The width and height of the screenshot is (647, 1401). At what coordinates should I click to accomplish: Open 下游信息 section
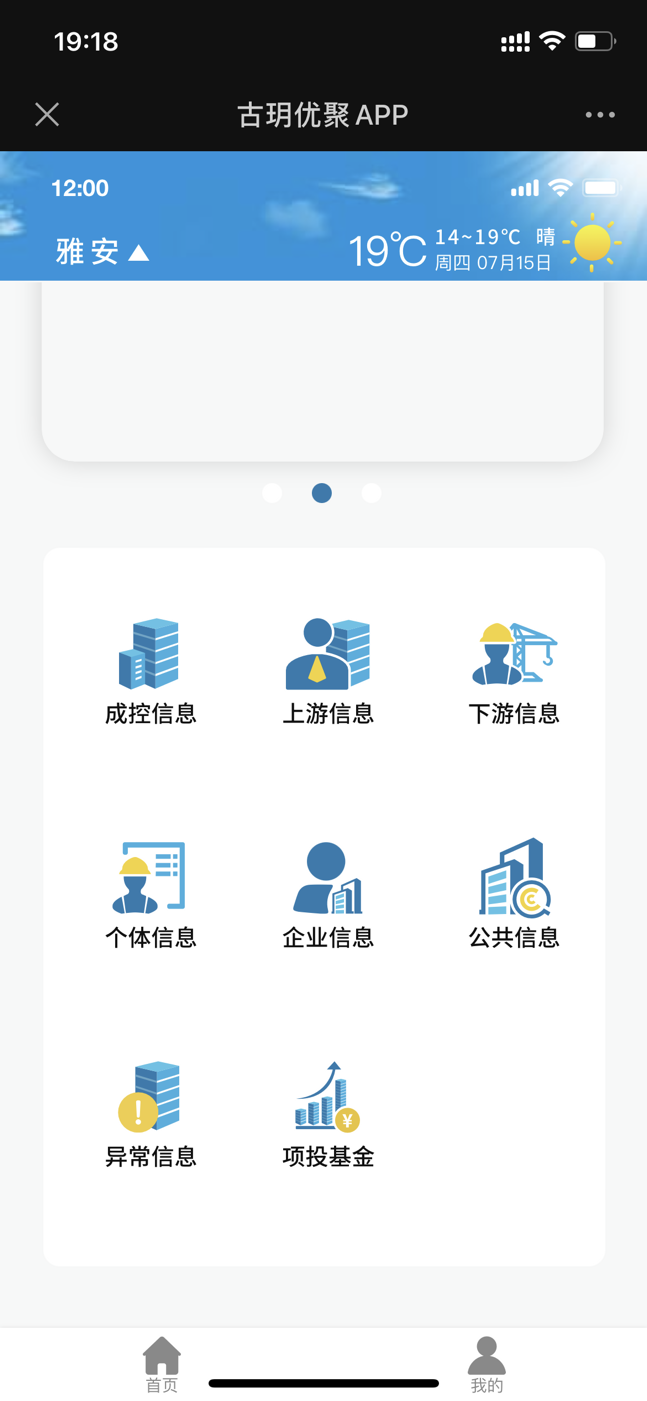pyautogui.click(x=514, y=671)
